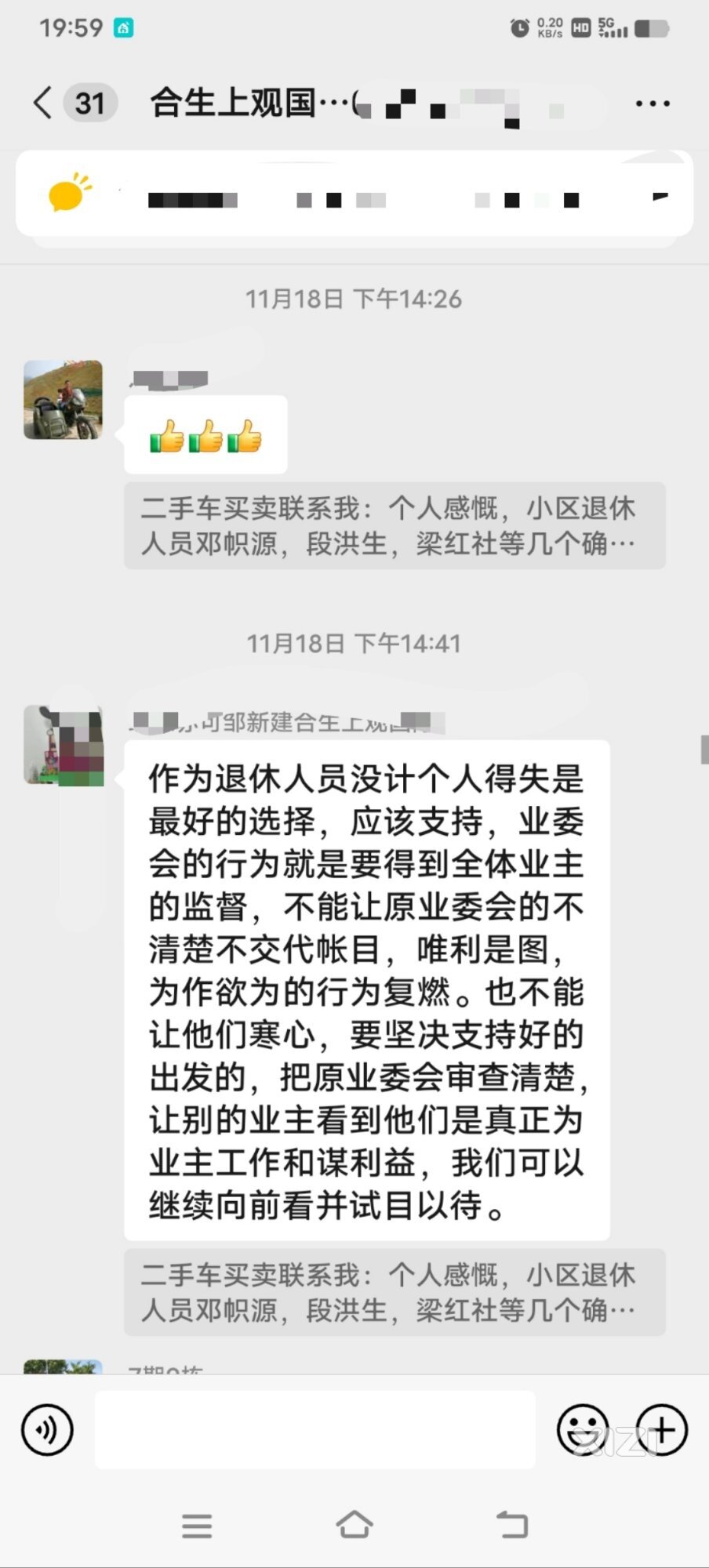Open the pinned banner with lightbulb icon
This screenshot has height=1568, width=709.
pyautogui.click(x=354, y=194)
